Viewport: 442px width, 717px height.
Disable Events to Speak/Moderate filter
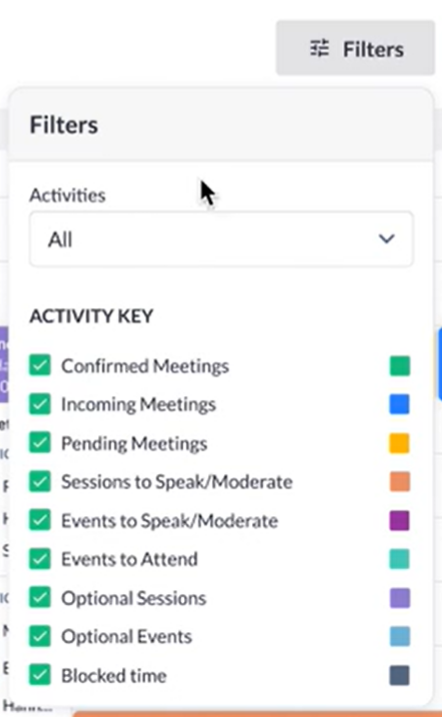coord(40,520)
